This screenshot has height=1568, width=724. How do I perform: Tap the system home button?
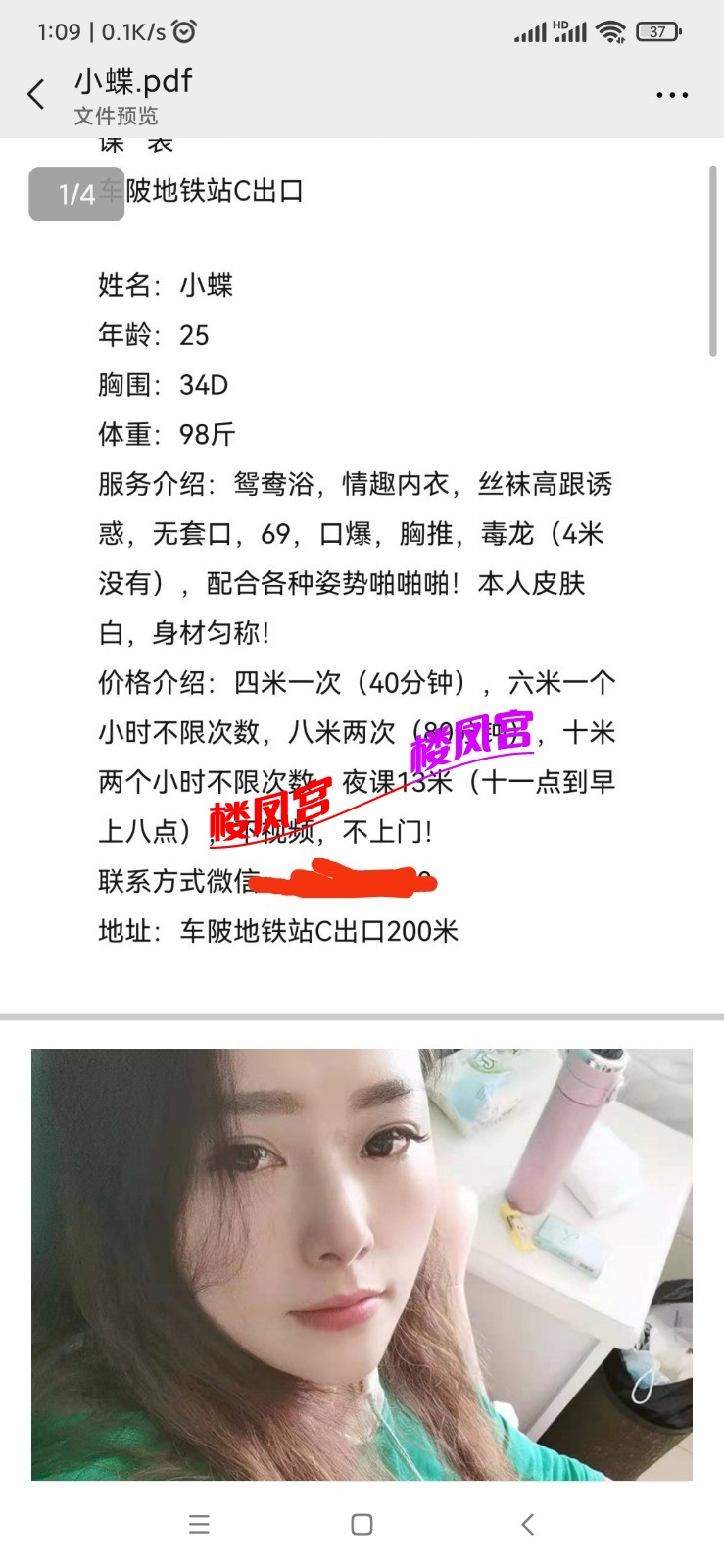point(362,1524)
